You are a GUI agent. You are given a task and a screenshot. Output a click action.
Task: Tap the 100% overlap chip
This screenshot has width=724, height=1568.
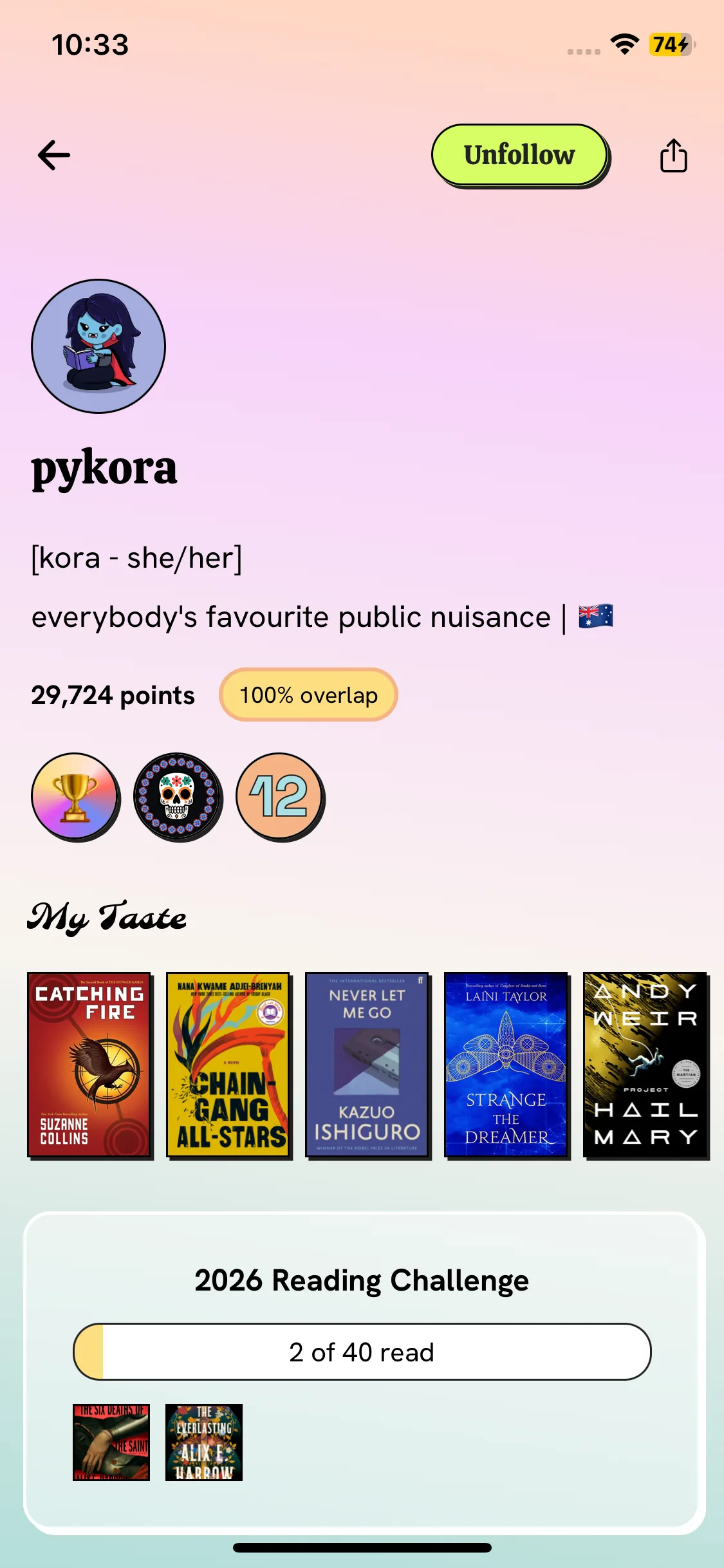(x=308, y=695)
